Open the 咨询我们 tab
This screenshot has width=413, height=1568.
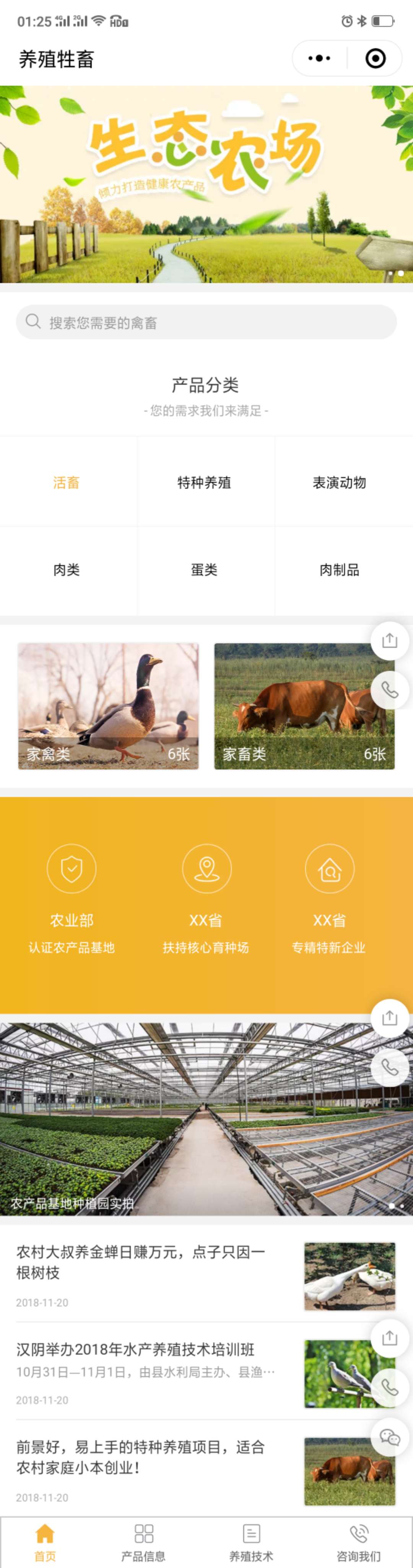click(359, 1543)
